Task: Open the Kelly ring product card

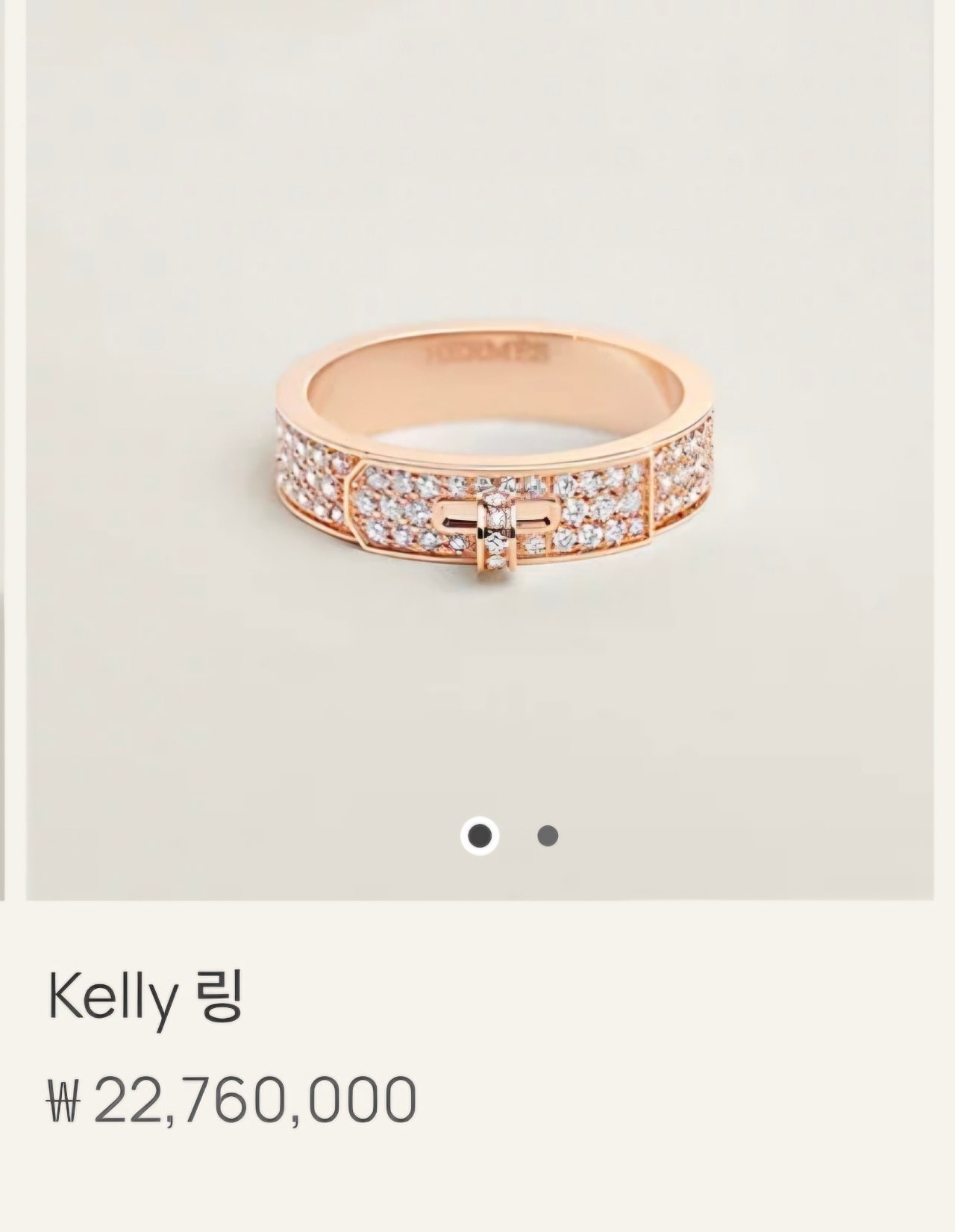Action: click(x=146, y=998)
